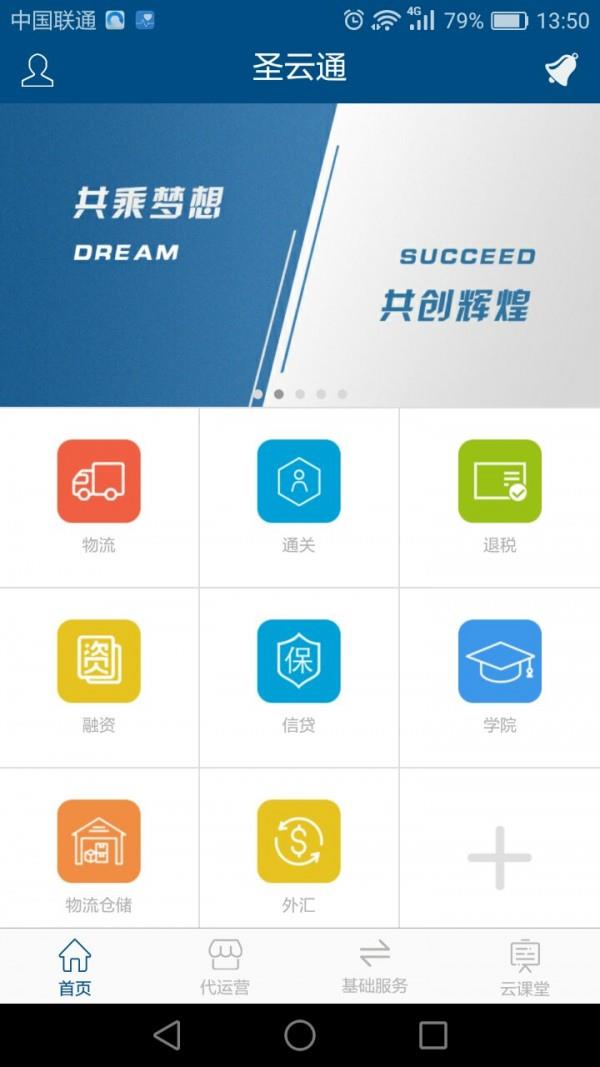Screen dimensions: 600x1067
Task: Switch to the 首页 home tab
Action: click(75, 967)
